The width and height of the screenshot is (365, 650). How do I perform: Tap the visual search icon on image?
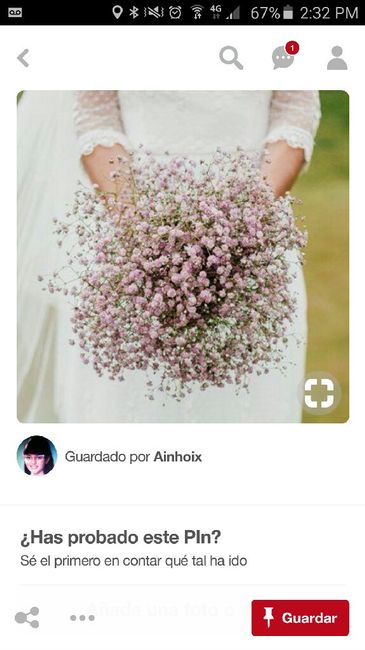click(319, 393)
